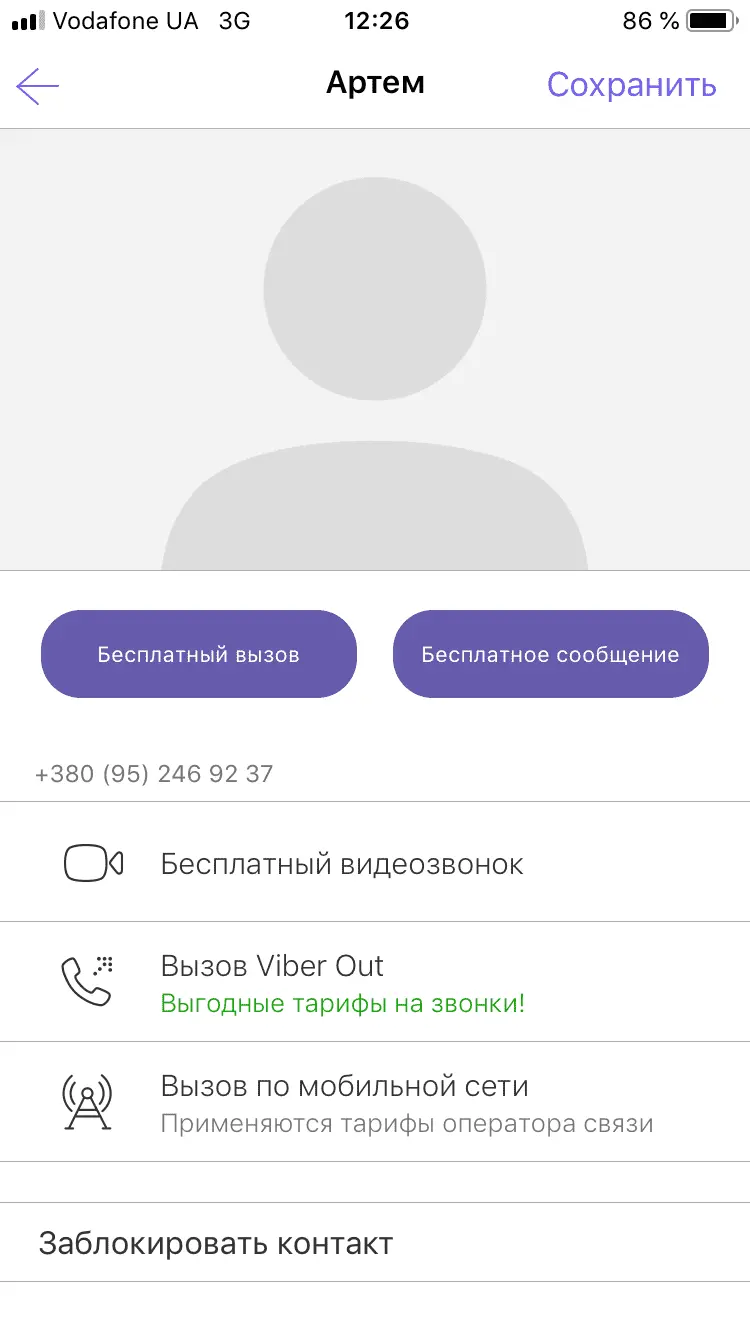Start Бесплатный видеозвонок video call
The width and height of the screenshot is (750, 1334).
[x=342, y=863]
